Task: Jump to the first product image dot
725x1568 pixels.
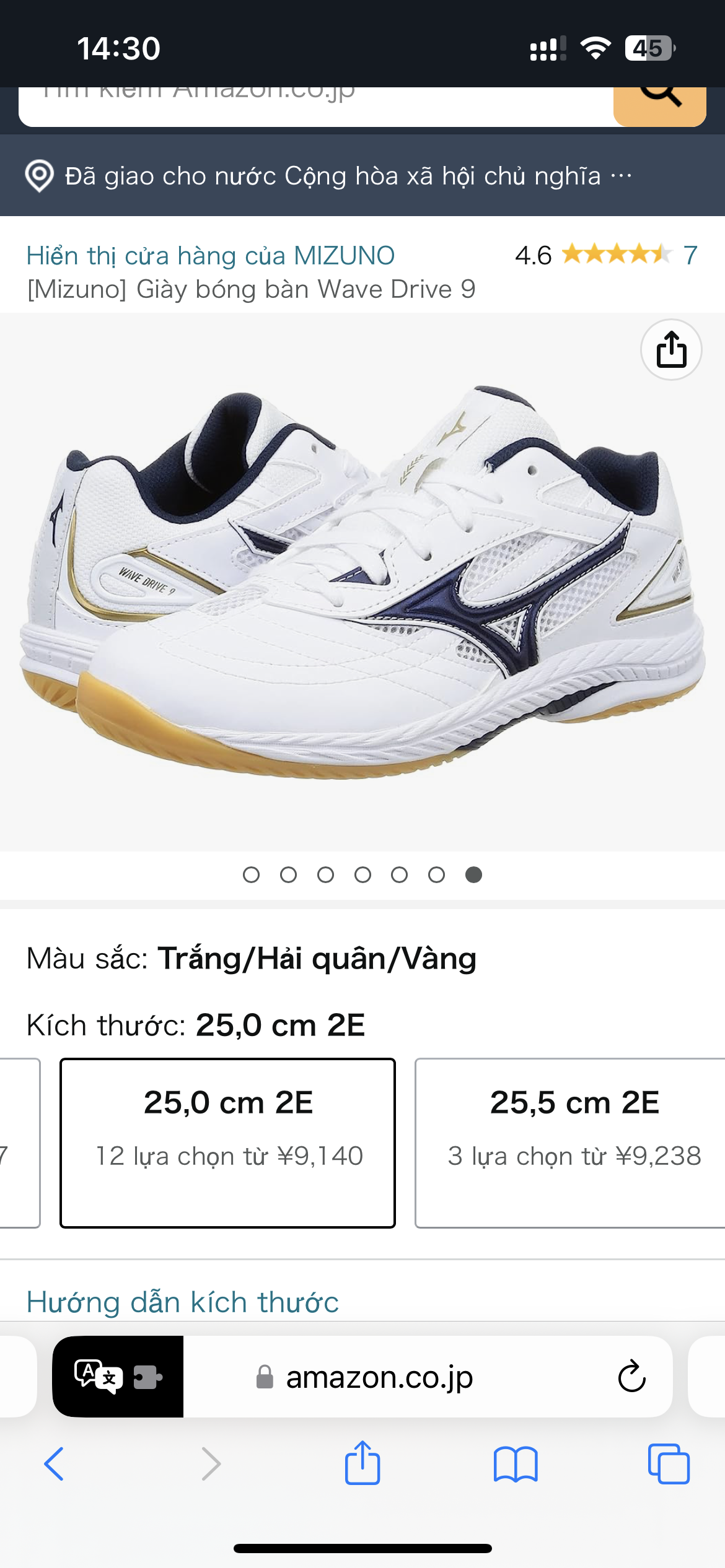Action: click(x=251, y=874)
